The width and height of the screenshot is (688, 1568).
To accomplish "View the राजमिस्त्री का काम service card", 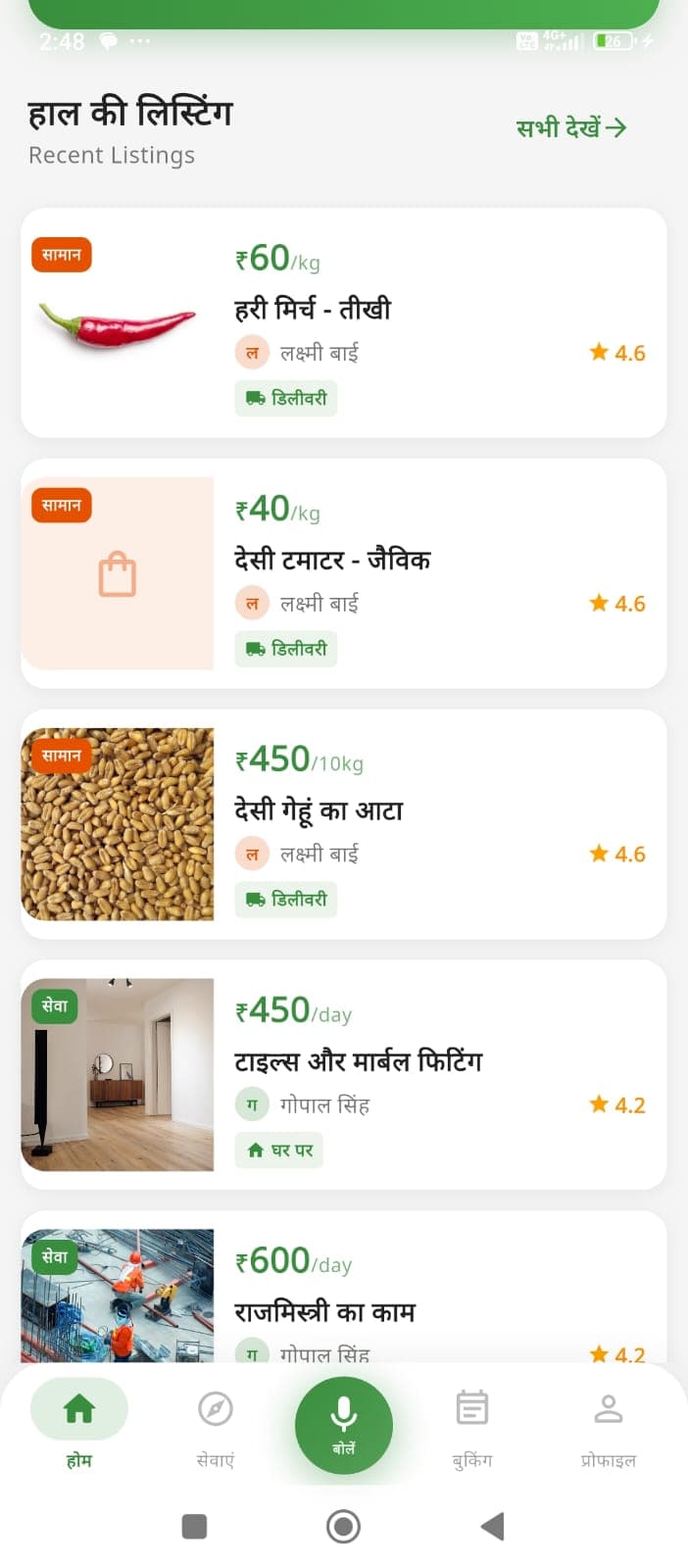I will coord(343,1294).
